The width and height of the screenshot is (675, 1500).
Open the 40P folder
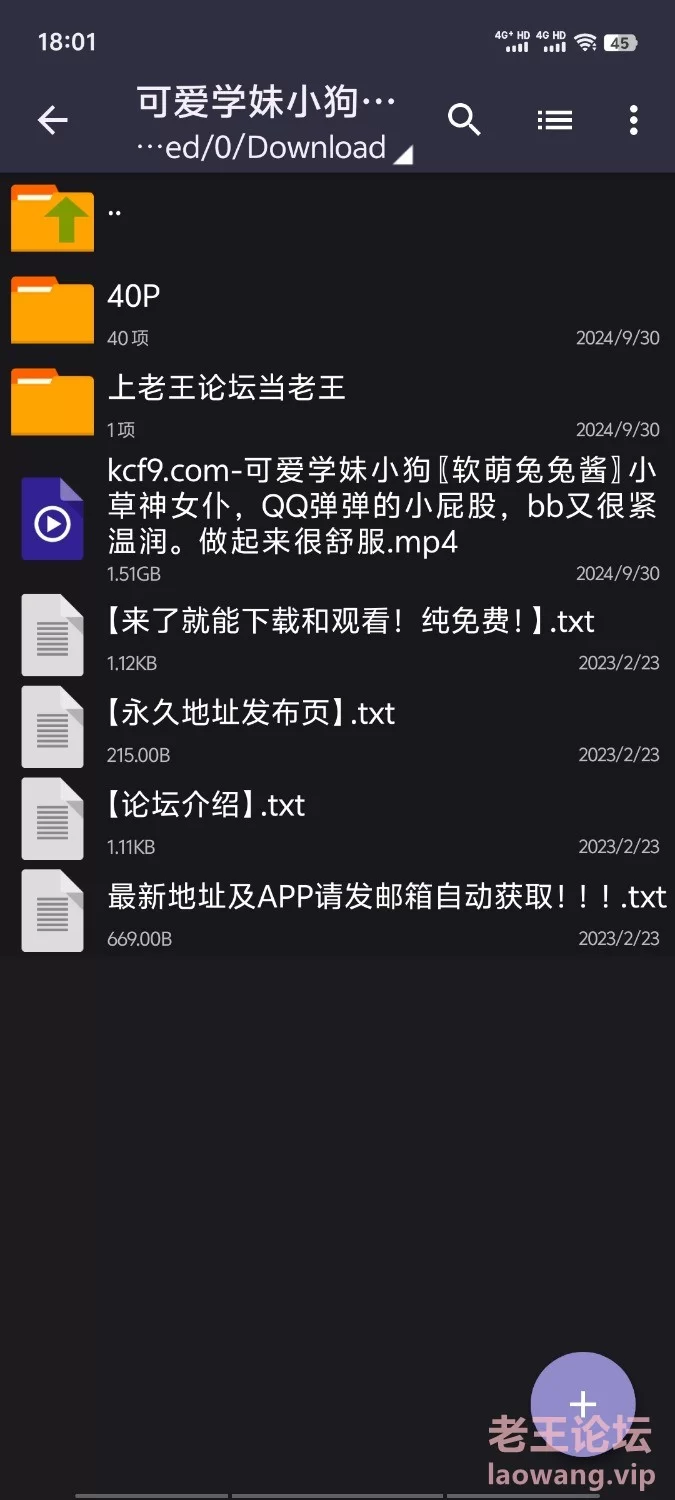[337, 311]
